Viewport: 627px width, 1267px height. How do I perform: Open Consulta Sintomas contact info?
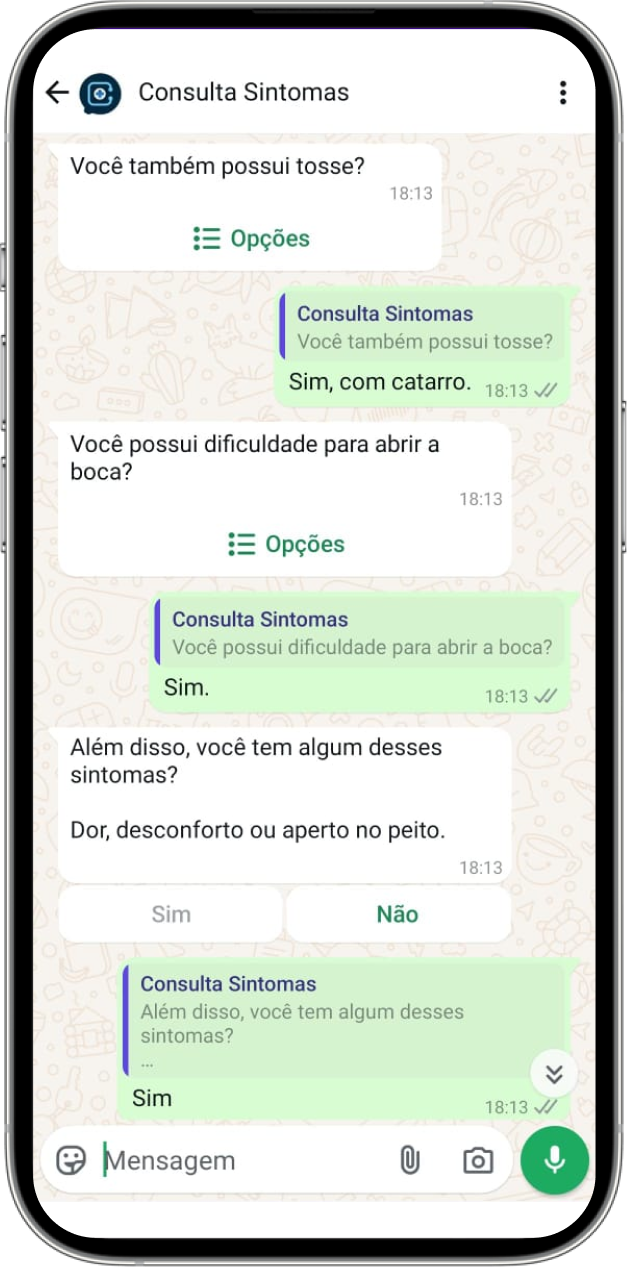pyautogui.click(x=243, y=93)
